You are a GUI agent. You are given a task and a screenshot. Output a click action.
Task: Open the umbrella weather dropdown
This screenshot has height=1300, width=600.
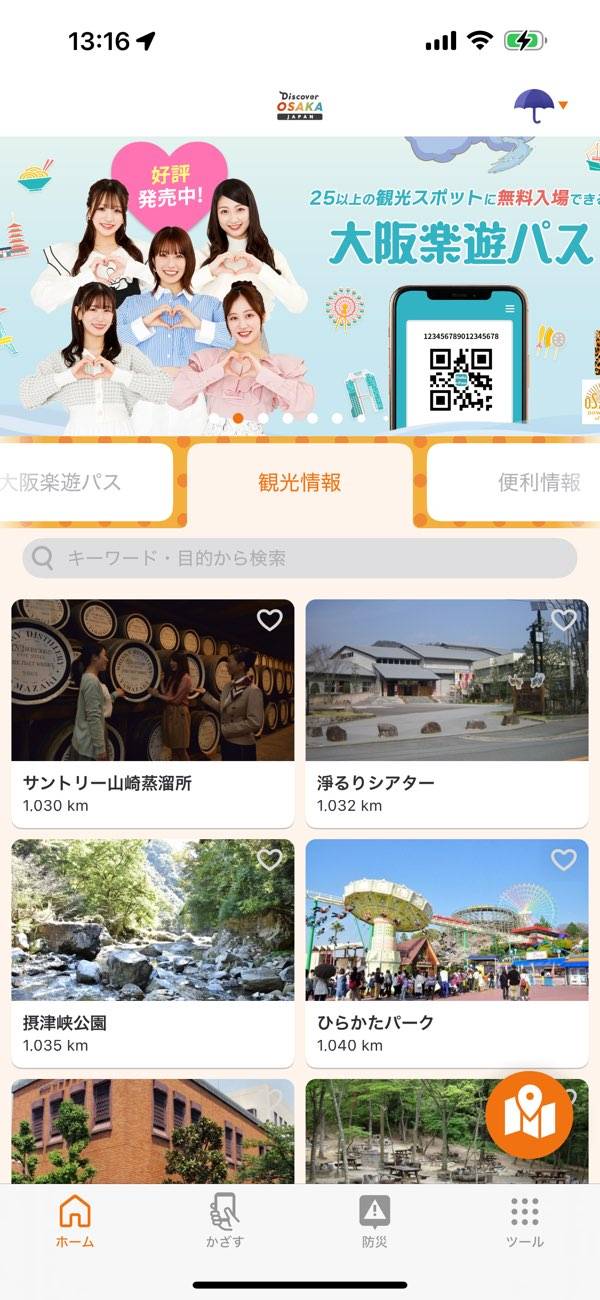pyautogui.click(x=540, y=105)
